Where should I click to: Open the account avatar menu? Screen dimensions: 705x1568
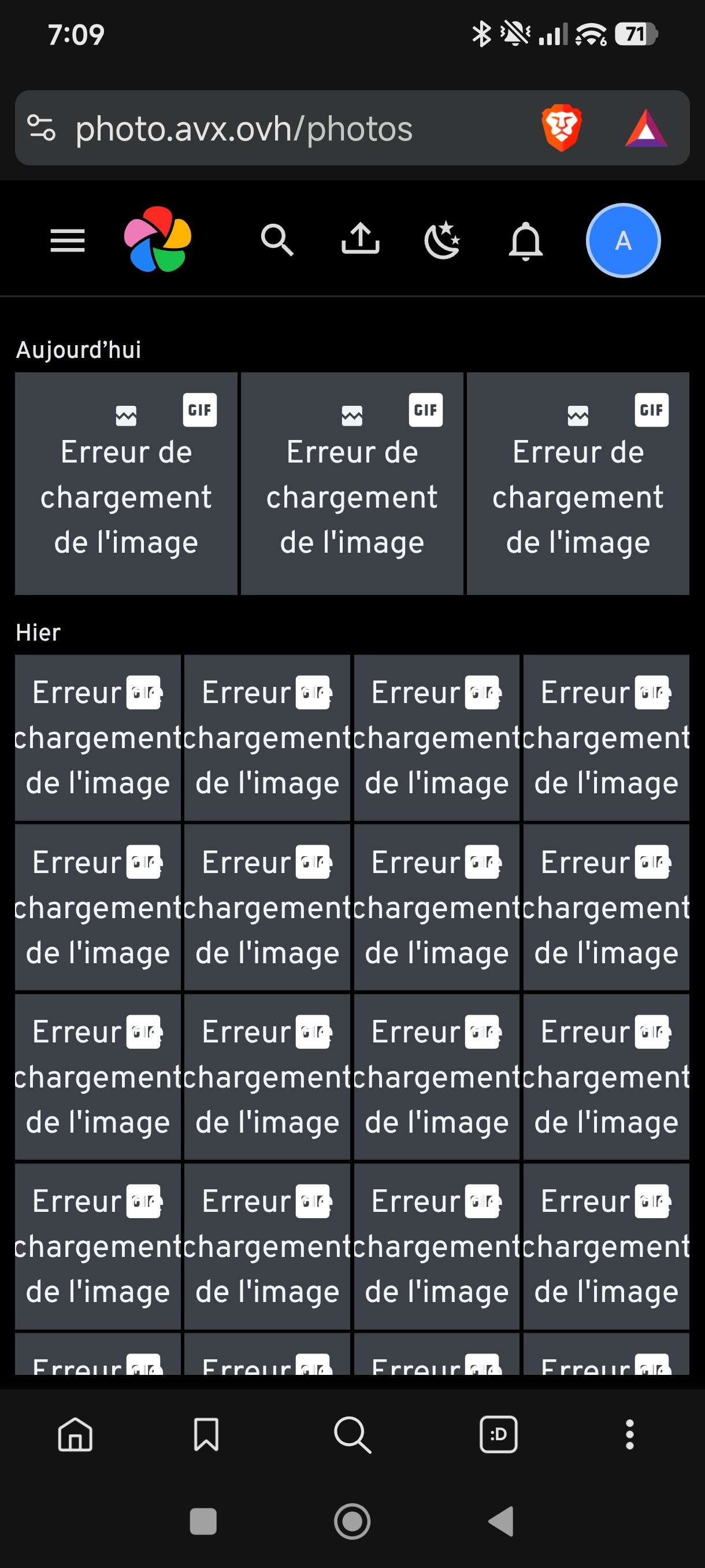[x=623, y=241]
